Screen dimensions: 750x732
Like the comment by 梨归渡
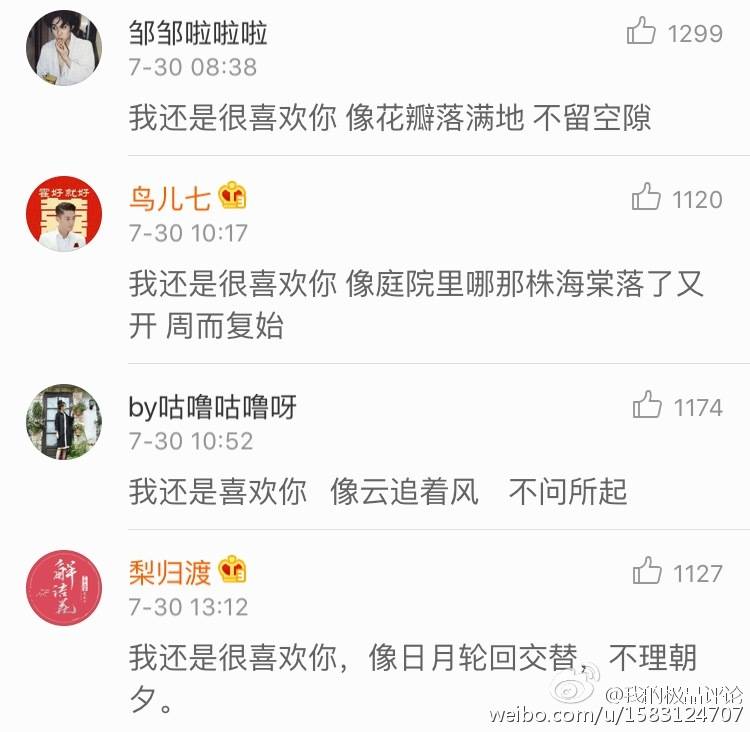pyautogui.click(x=647, y=572)
